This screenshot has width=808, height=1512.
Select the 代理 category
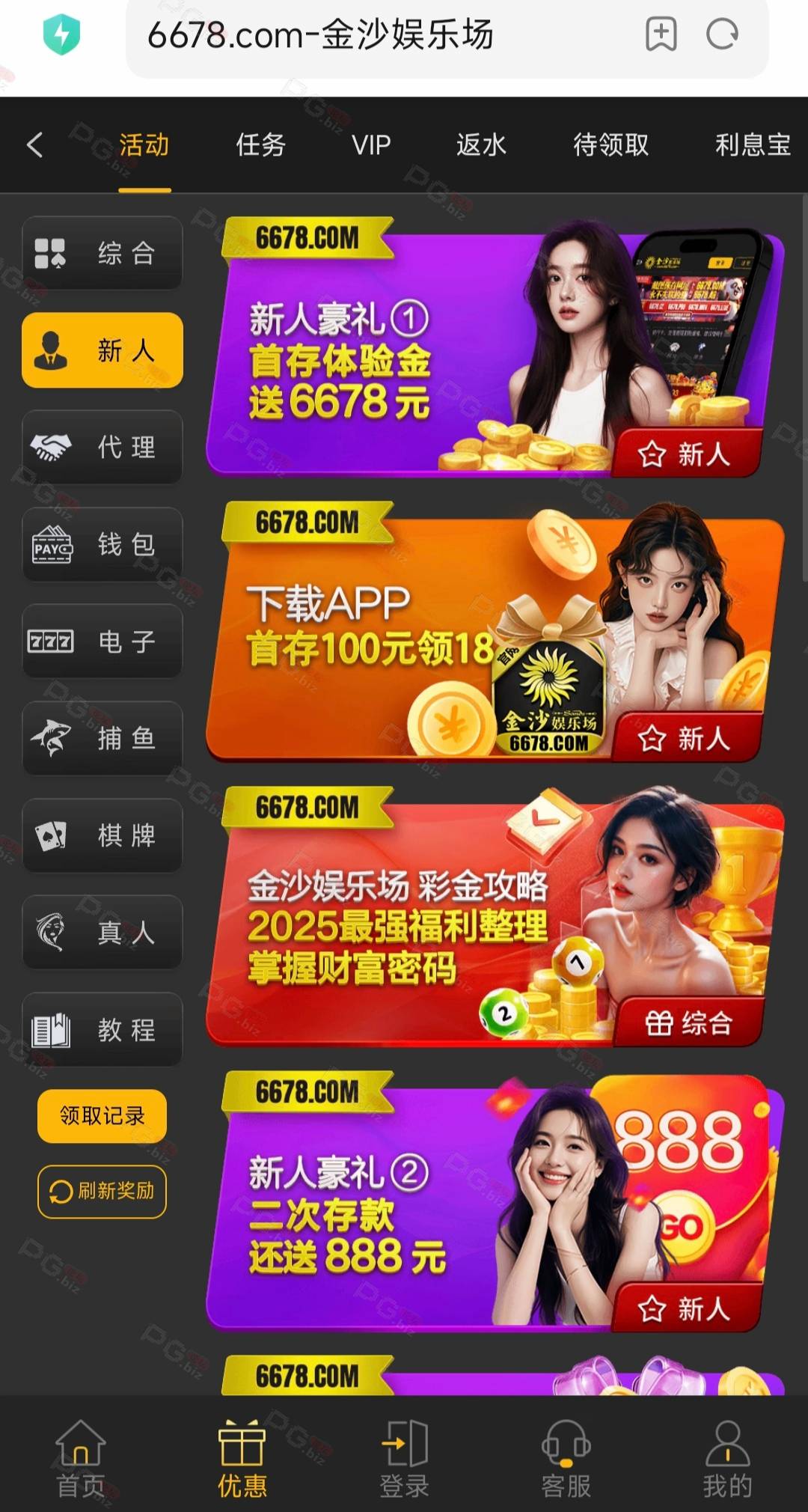click(102, 447)
